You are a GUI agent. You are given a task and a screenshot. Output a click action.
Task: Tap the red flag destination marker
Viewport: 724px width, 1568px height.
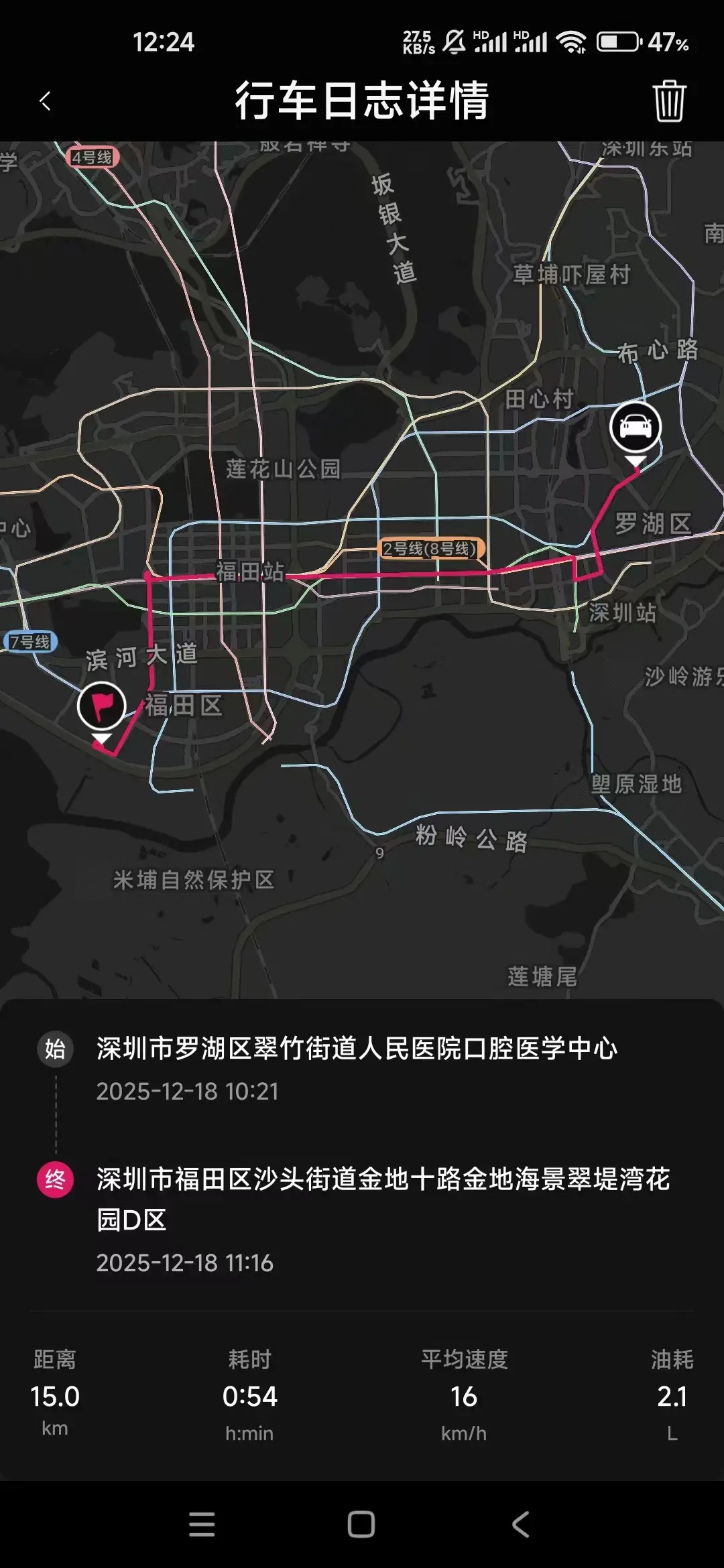pos(101,706)
